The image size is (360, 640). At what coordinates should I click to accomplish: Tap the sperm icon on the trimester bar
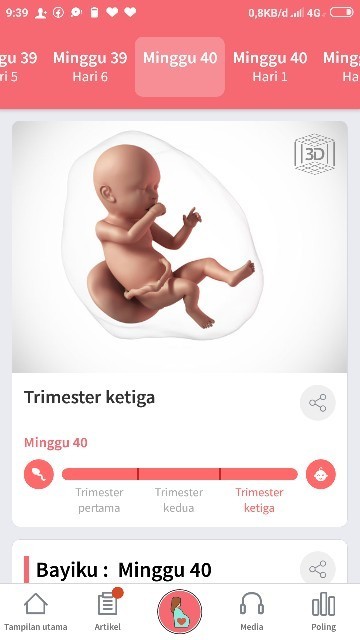click(39, 474)
